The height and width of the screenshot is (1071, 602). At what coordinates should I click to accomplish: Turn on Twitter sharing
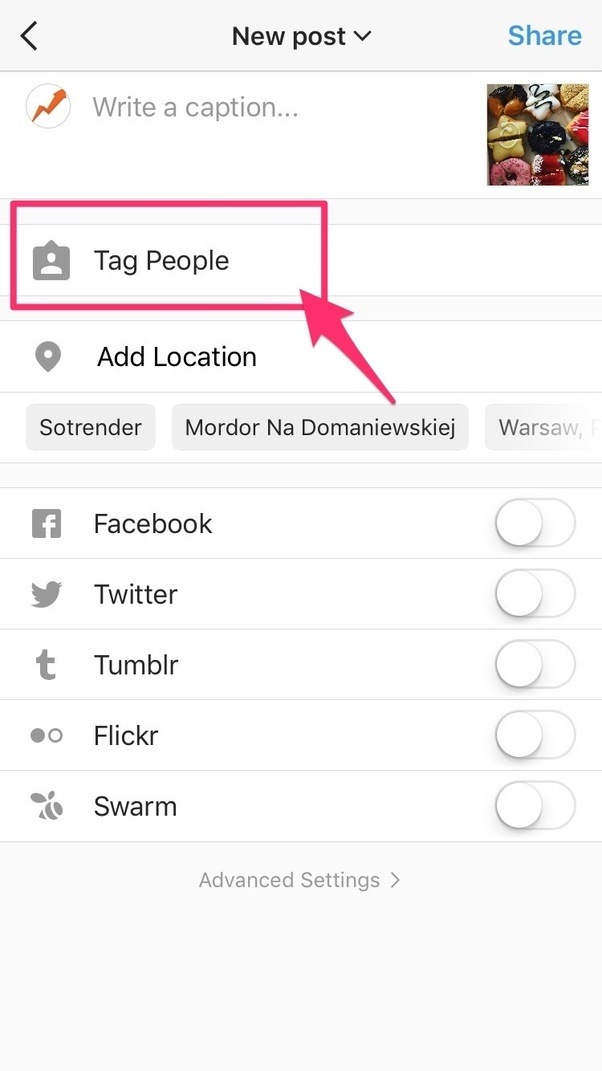[x=535, y=594]
